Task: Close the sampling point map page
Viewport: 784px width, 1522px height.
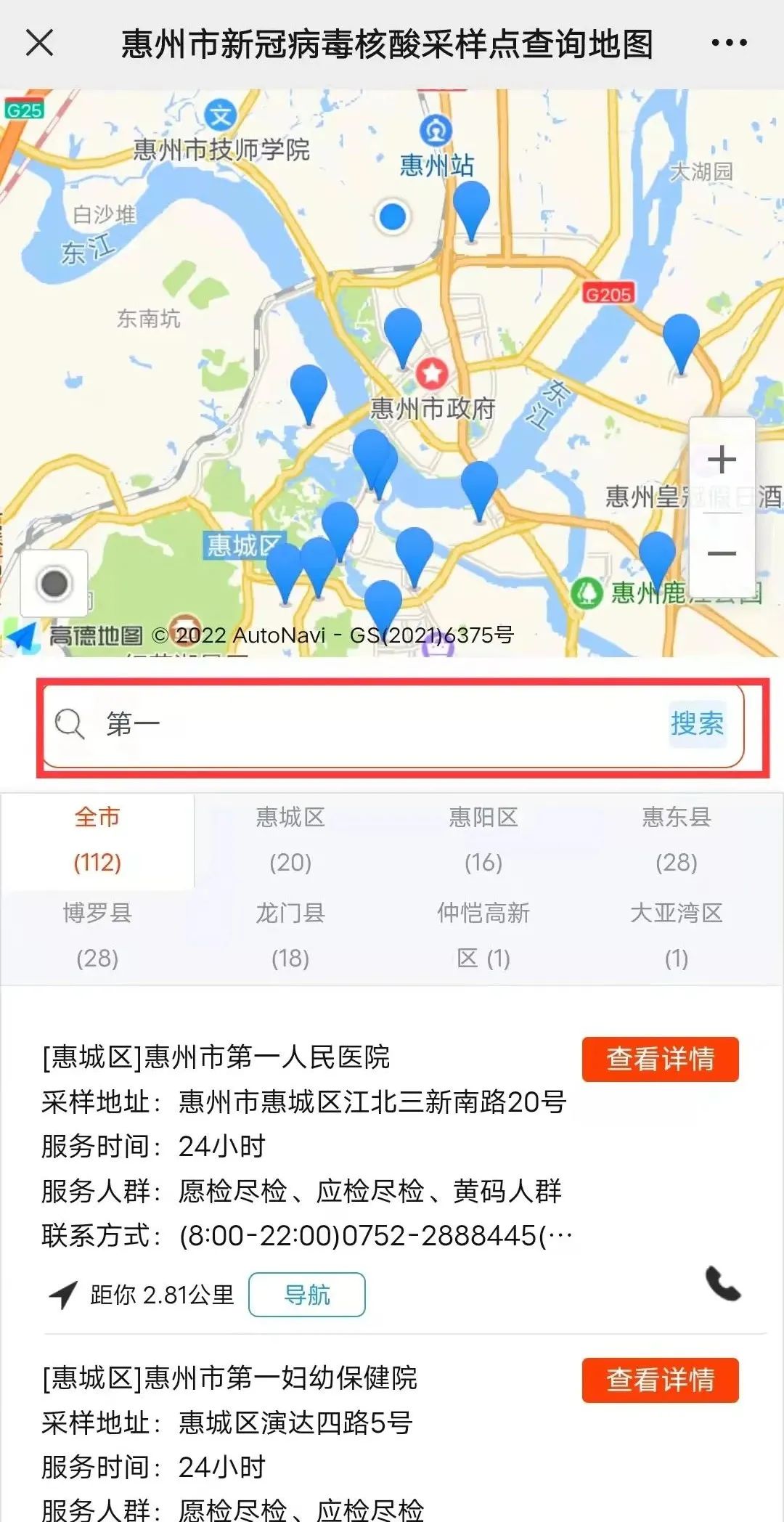Action: (x=40, y=43)
